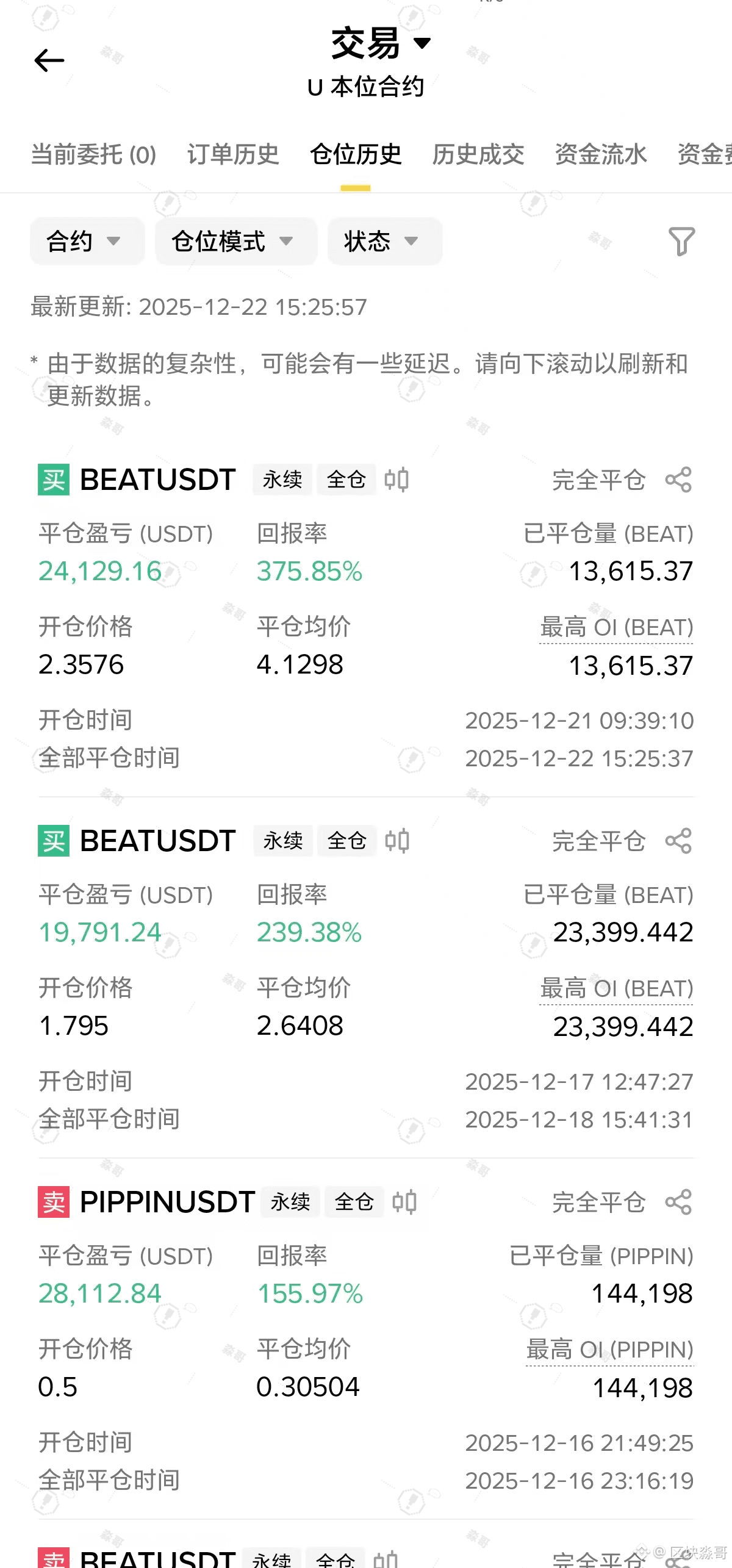The image size is (732, 1568).
Task: Open the filter funnel icon
Action: pos(681,240)
